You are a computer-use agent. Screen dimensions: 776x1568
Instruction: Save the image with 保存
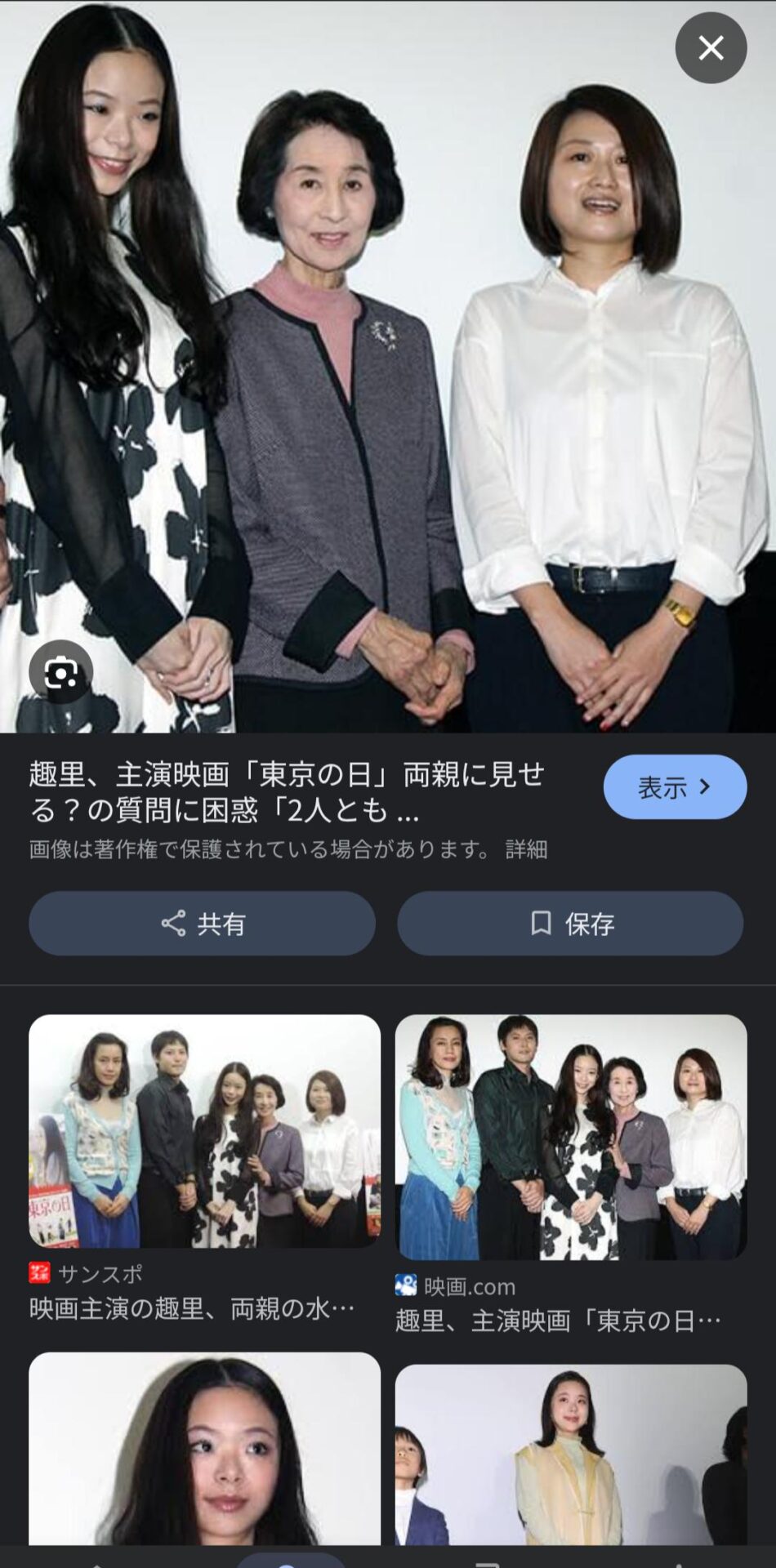pyautogui.click(x=570, y=924)
